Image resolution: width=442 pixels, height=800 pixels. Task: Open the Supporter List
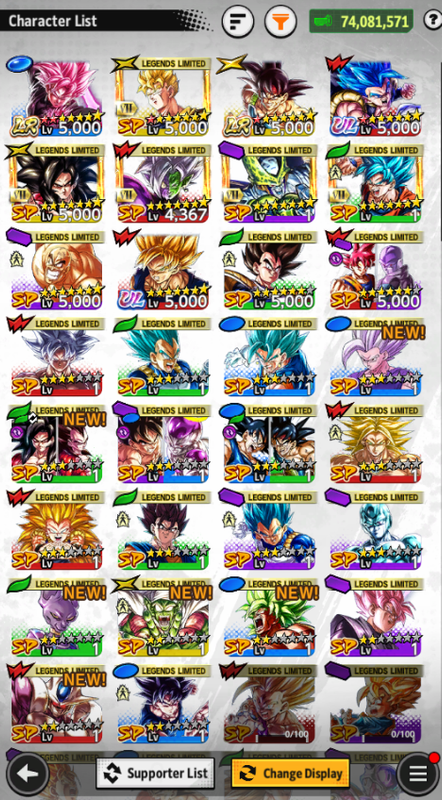[x=155, y=773]
